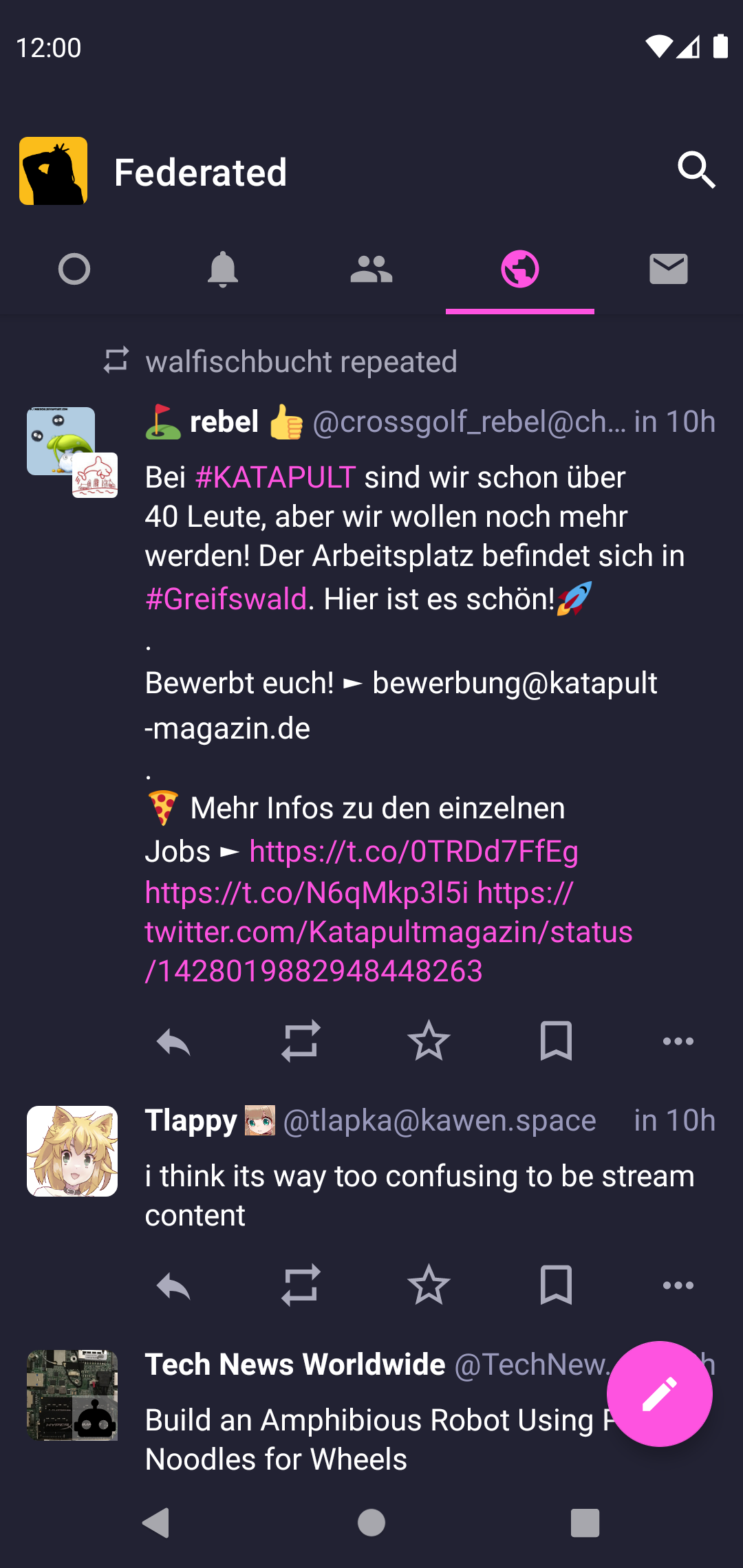
Task: Switch to the Local timeline tab
Action: point(371,269)
